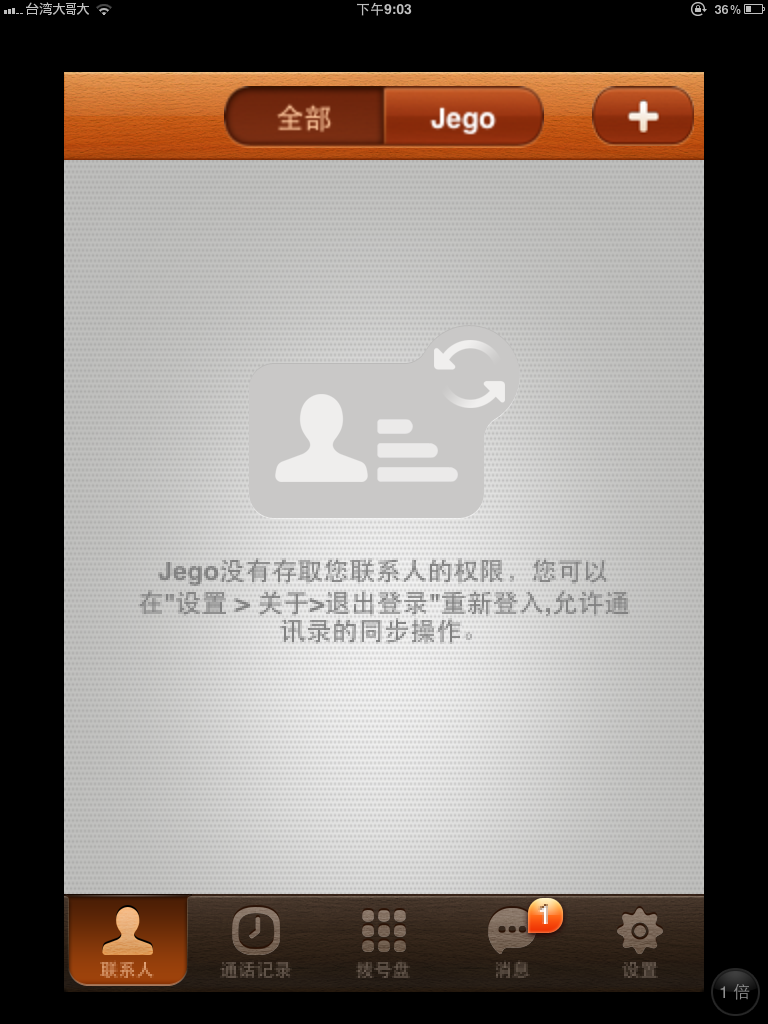The width and height of the screenshot is (768, 1024).
Task: Open the 消息 messages tab
Action: tap(512, 941)
